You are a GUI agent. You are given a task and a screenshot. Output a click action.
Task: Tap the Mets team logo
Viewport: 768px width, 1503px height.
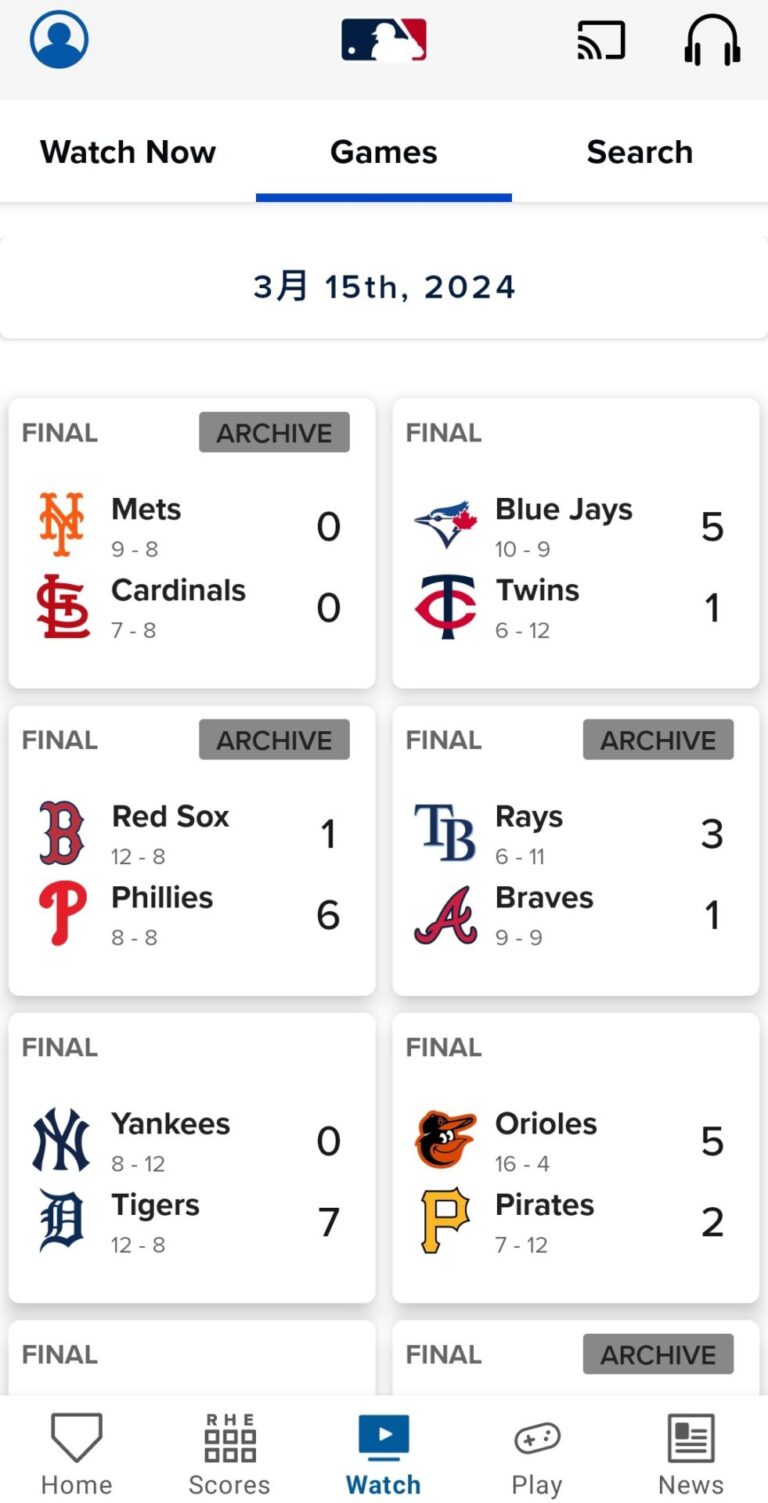61,524
